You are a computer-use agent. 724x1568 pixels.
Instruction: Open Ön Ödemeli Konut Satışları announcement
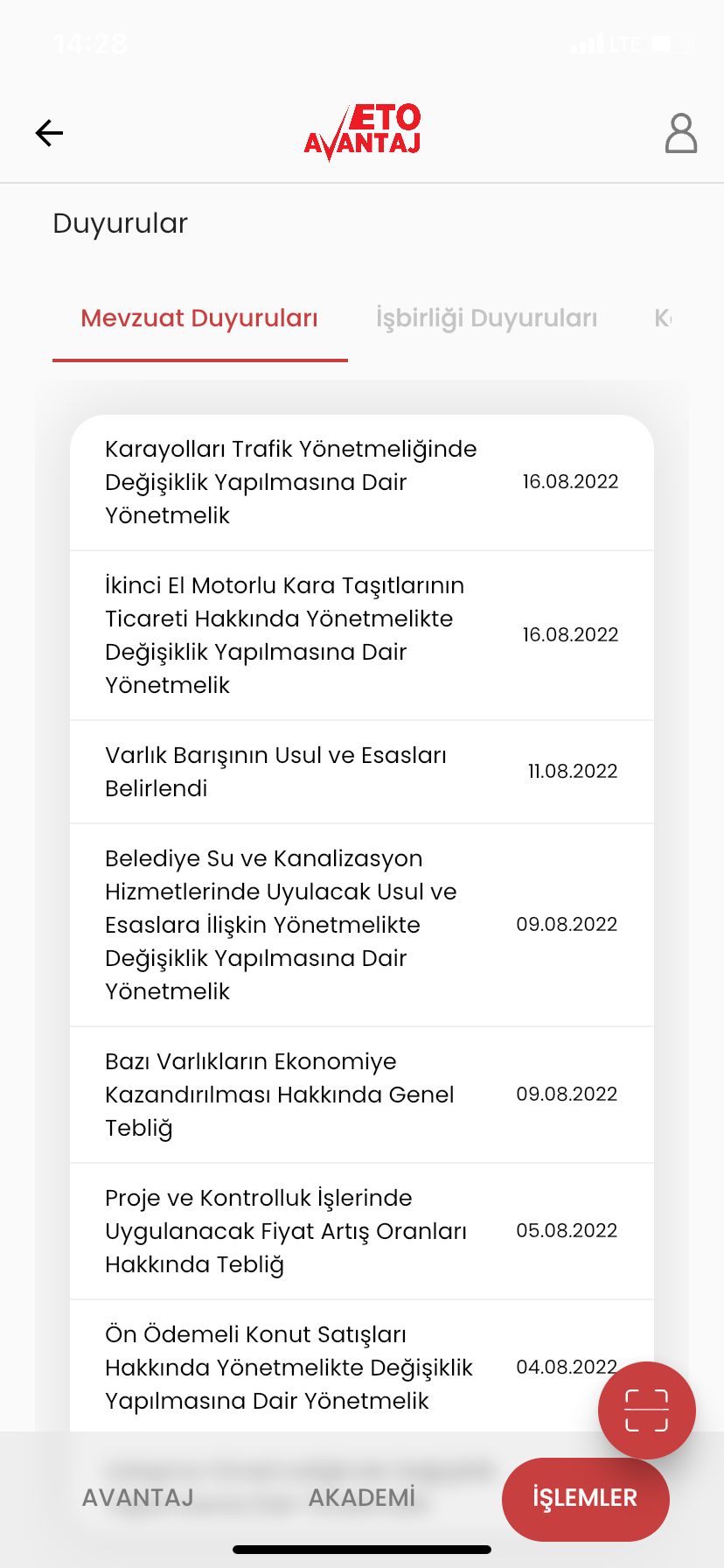tap(362, 1367)
